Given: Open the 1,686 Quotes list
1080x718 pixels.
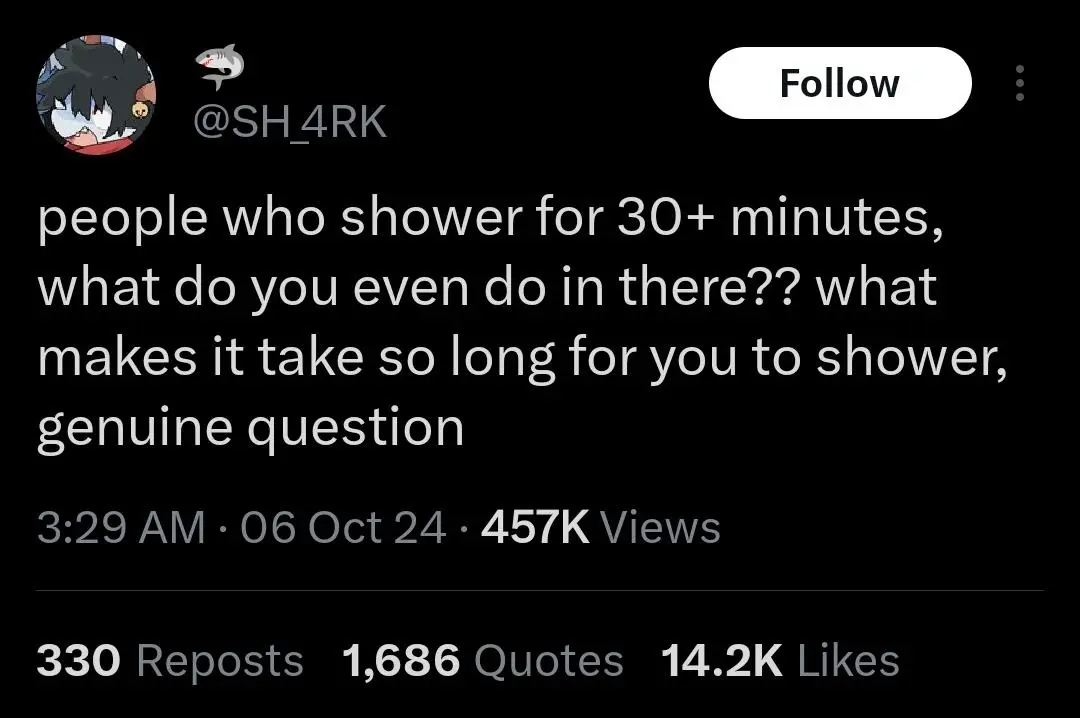Looking at the screenshot, I should [x=482, y=661].
